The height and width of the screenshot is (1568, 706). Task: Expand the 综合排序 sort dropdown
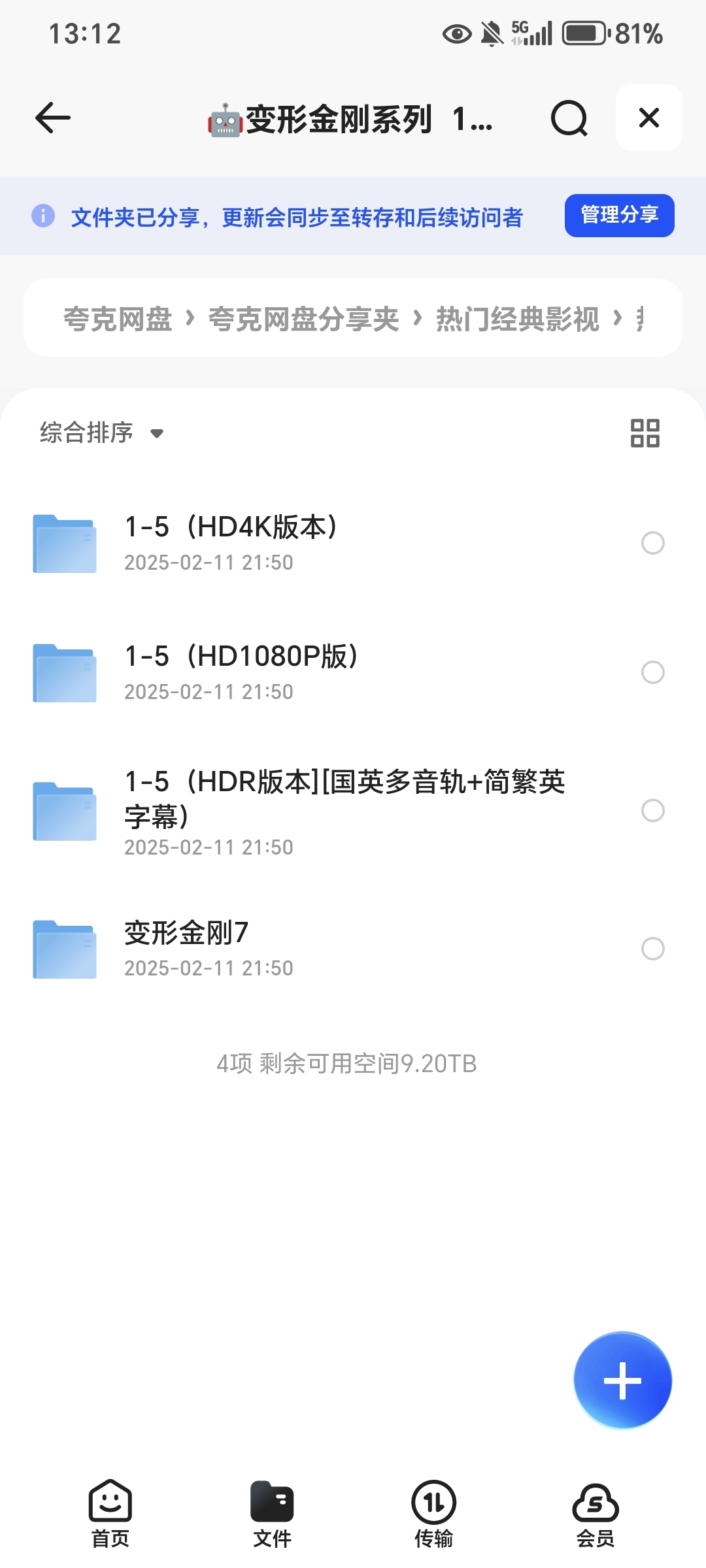click(101, 433)
